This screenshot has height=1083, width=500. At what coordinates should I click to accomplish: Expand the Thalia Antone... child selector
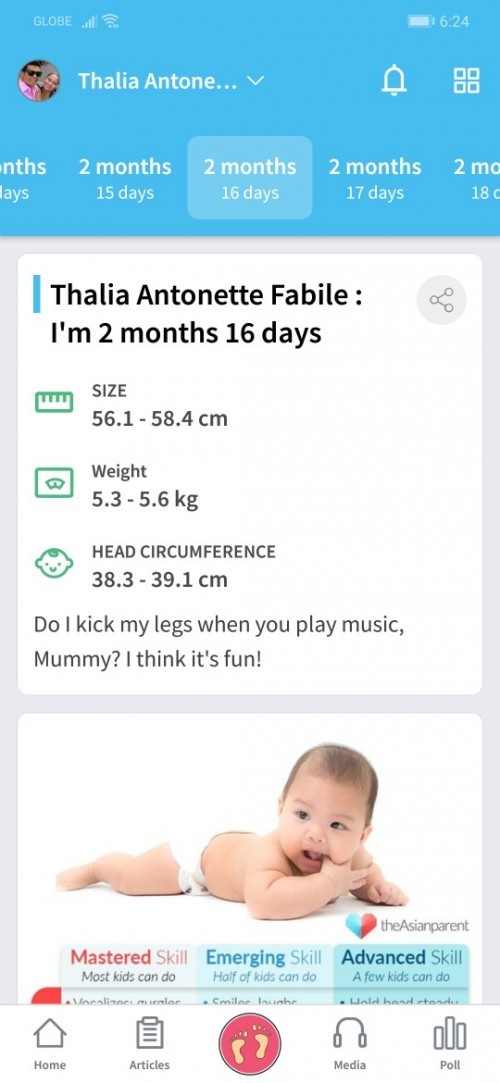pos(171,82)
